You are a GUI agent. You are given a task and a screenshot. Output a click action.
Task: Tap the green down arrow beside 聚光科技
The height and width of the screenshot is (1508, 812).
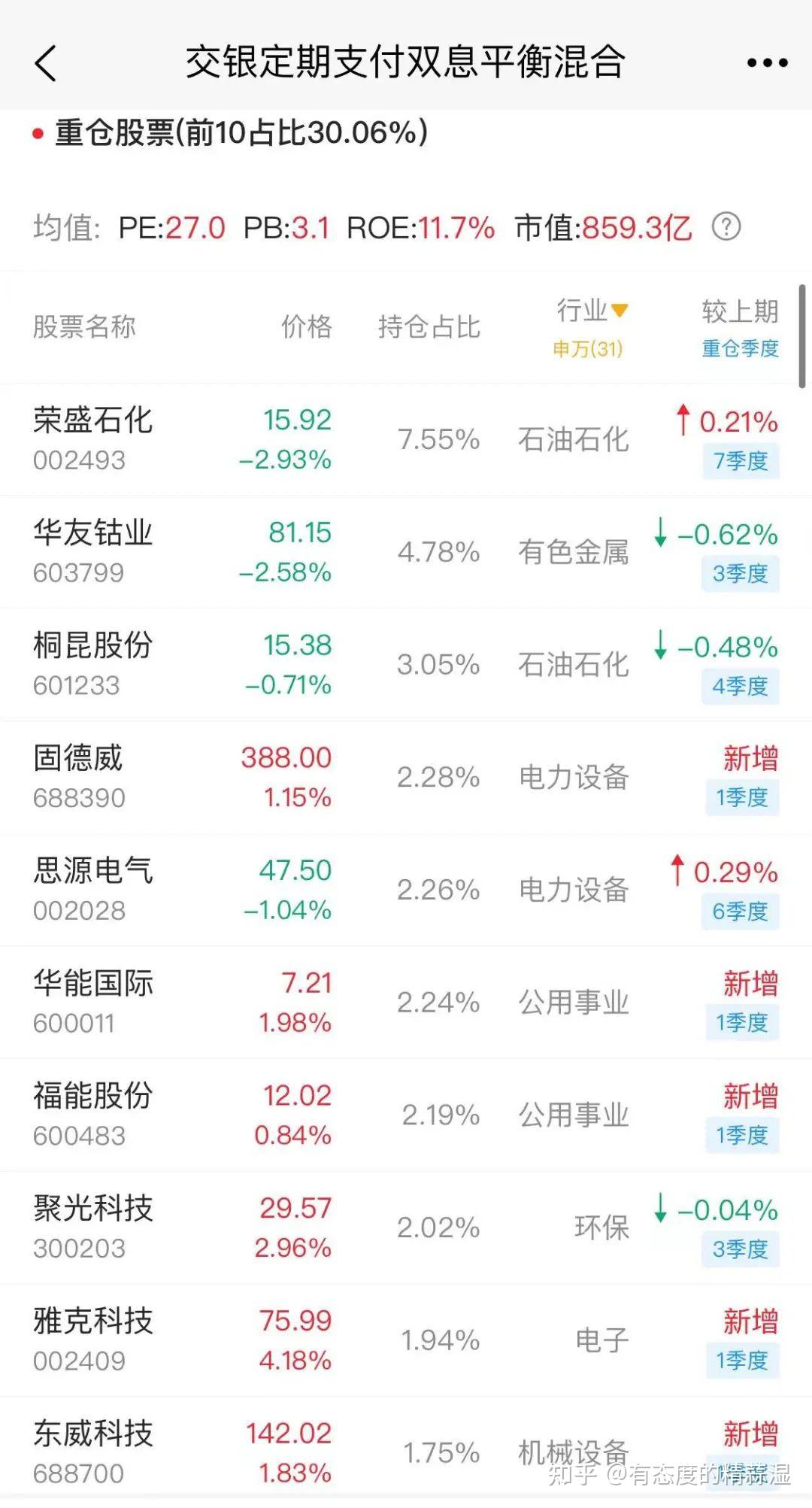660,1209
